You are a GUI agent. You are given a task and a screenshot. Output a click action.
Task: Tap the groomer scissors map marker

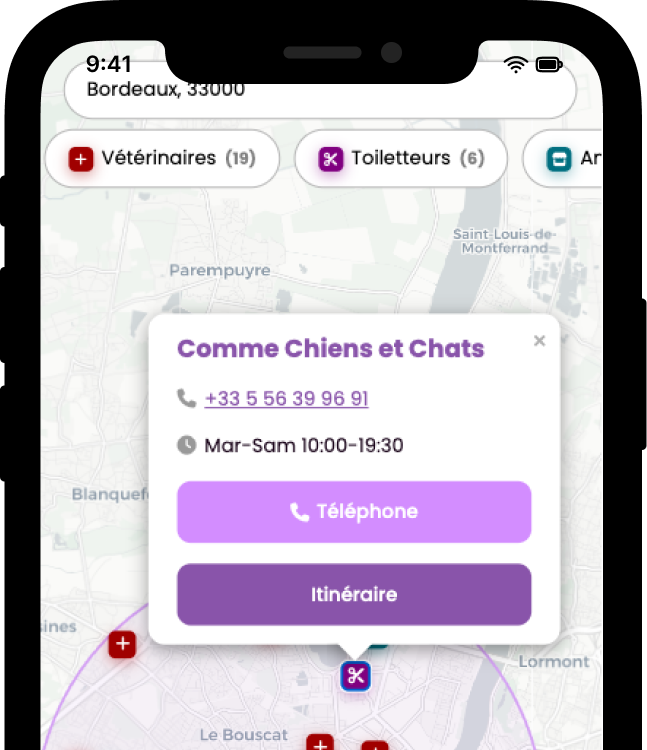[x=355, y=676]
